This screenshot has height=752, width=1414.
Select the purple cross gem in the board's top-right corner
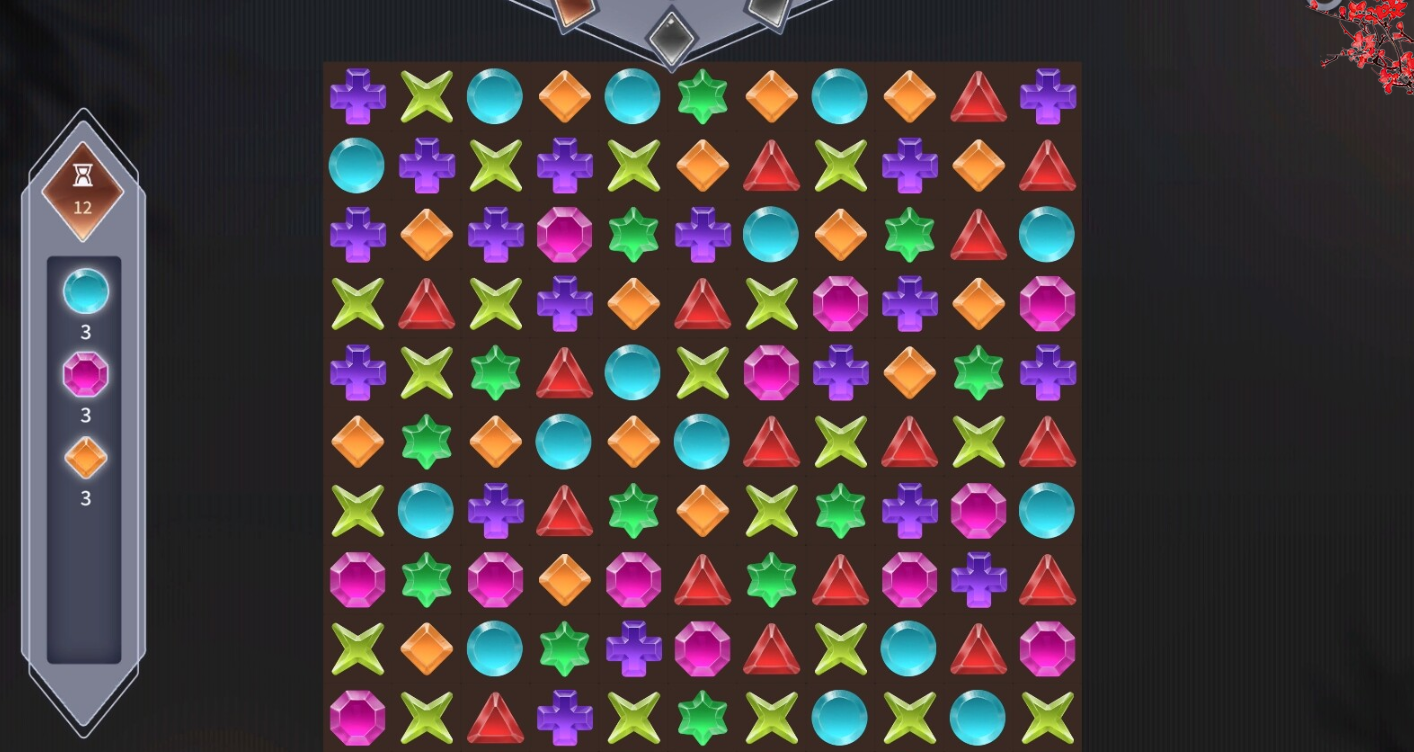pyautogui.click(x=1047, y=96)
